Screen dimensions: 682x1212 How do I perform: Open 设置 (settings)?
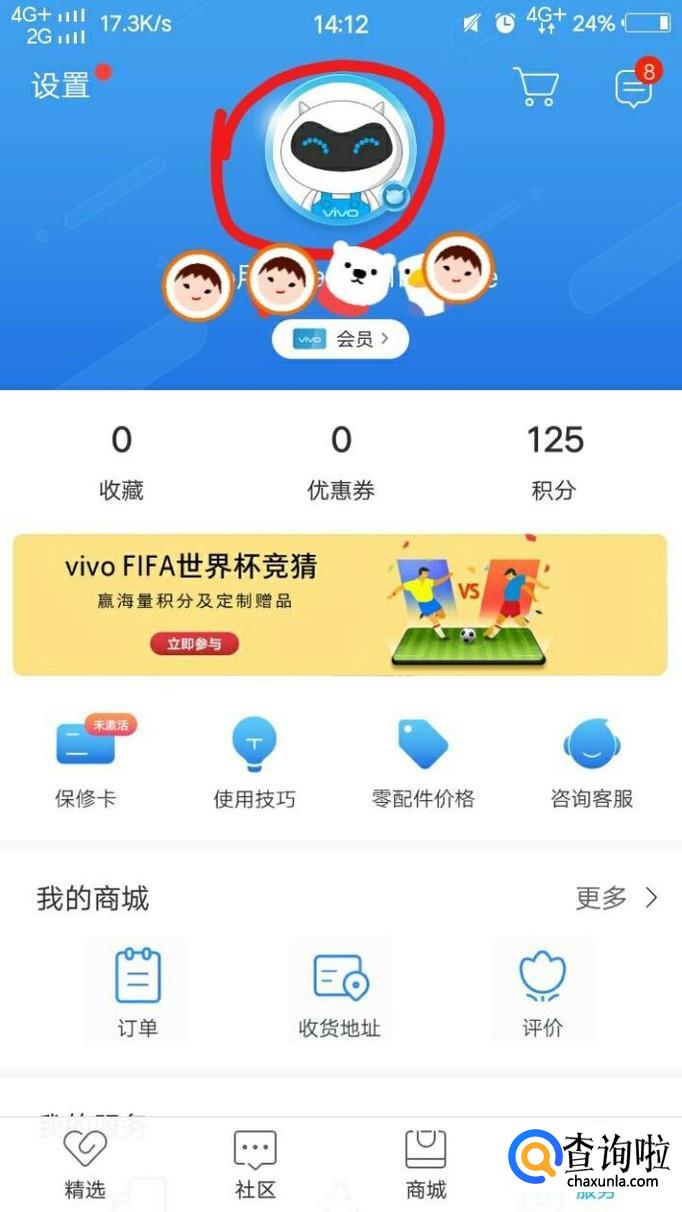[61, 86]
